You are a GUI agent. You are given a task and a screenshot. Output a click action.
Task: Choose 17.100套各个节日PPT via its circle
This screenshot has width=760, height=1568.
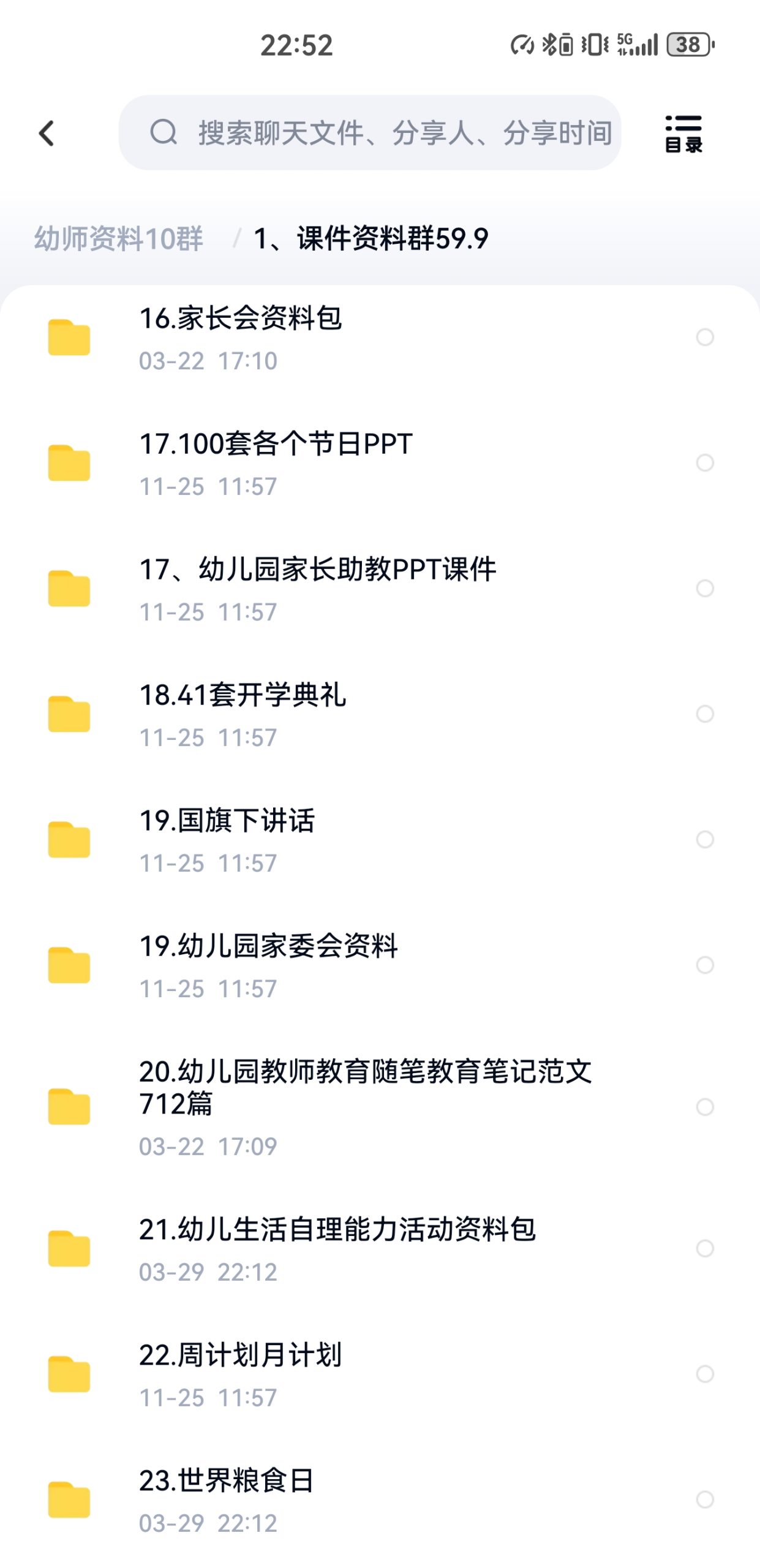pyautogui.click(x=705, y=462)
